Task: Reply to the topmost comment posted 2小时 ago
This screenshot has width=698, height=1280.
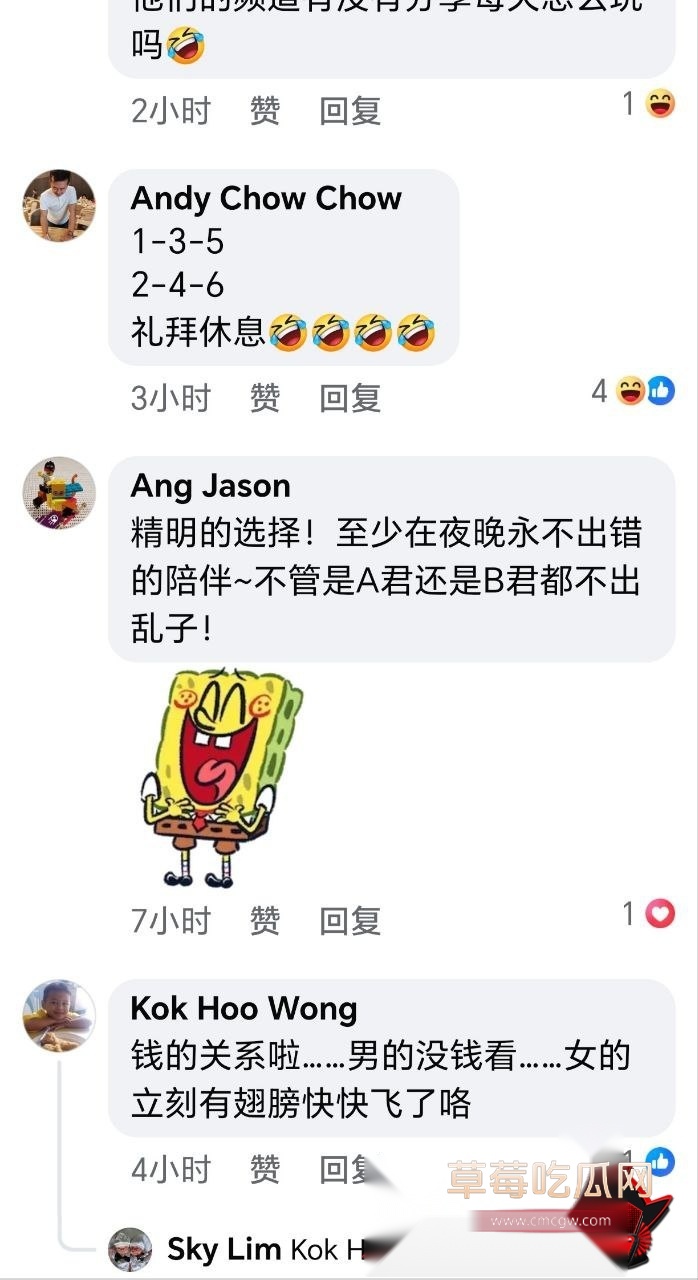Action: point(350,110)
